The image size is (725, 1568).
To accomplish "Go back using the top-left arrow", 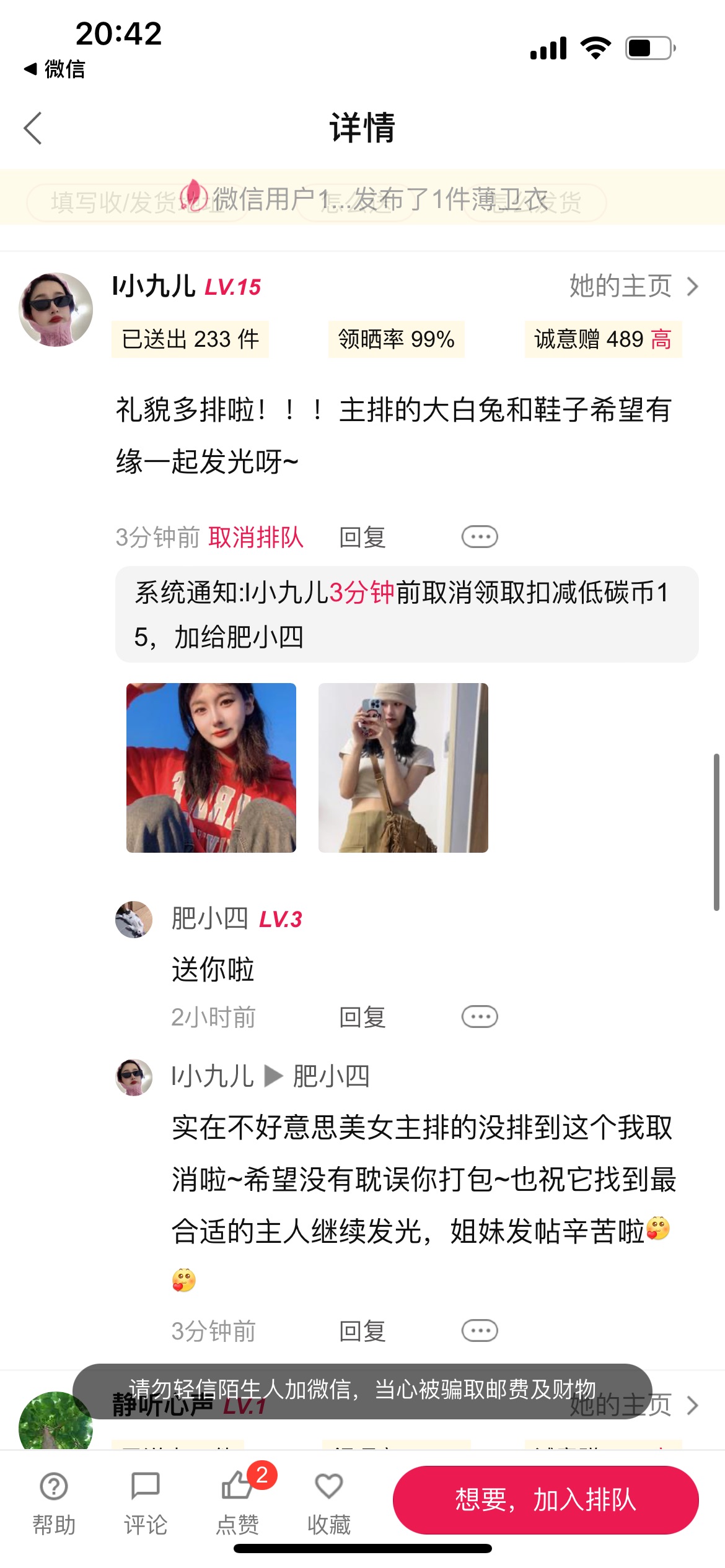I will coord(33,128).
